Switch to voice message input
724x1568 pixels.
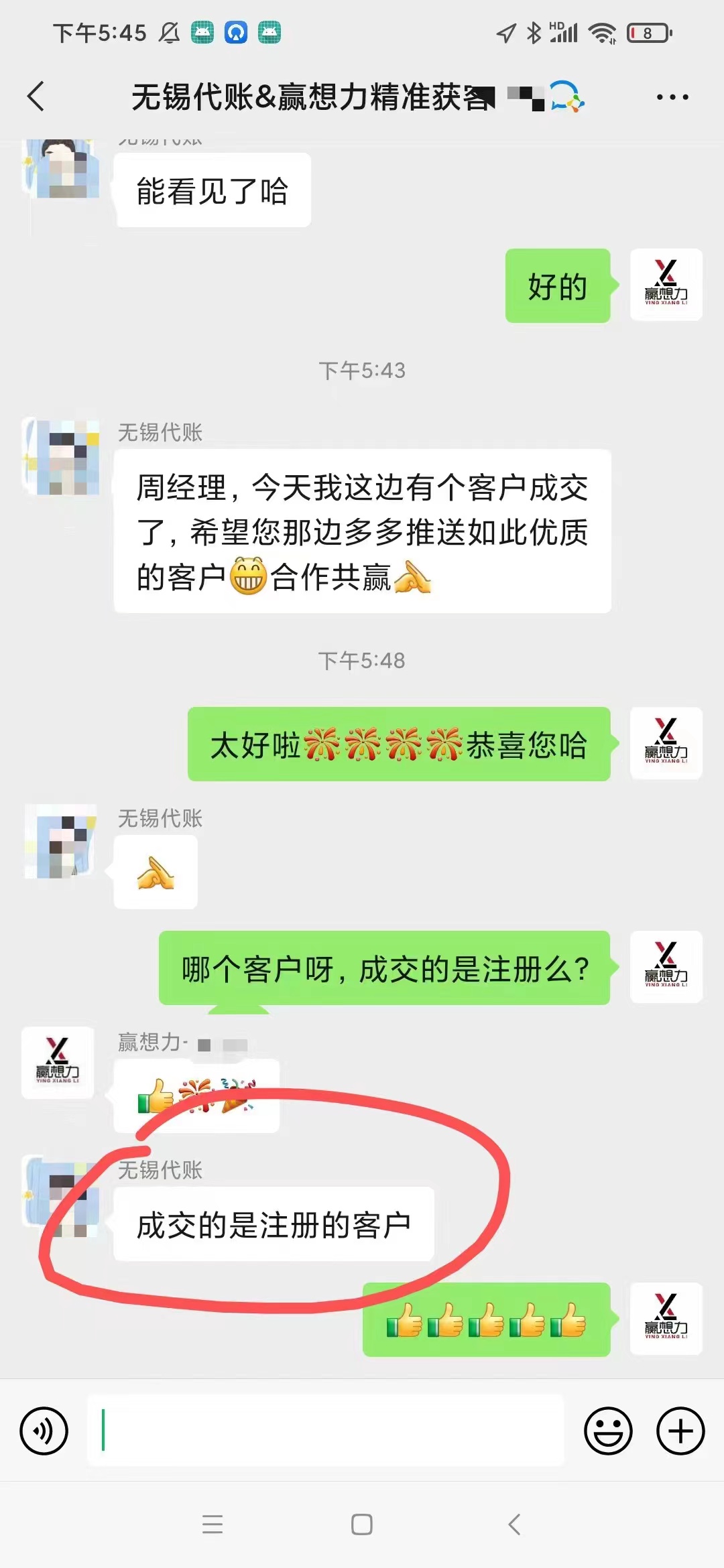(x=44, y=1431)
